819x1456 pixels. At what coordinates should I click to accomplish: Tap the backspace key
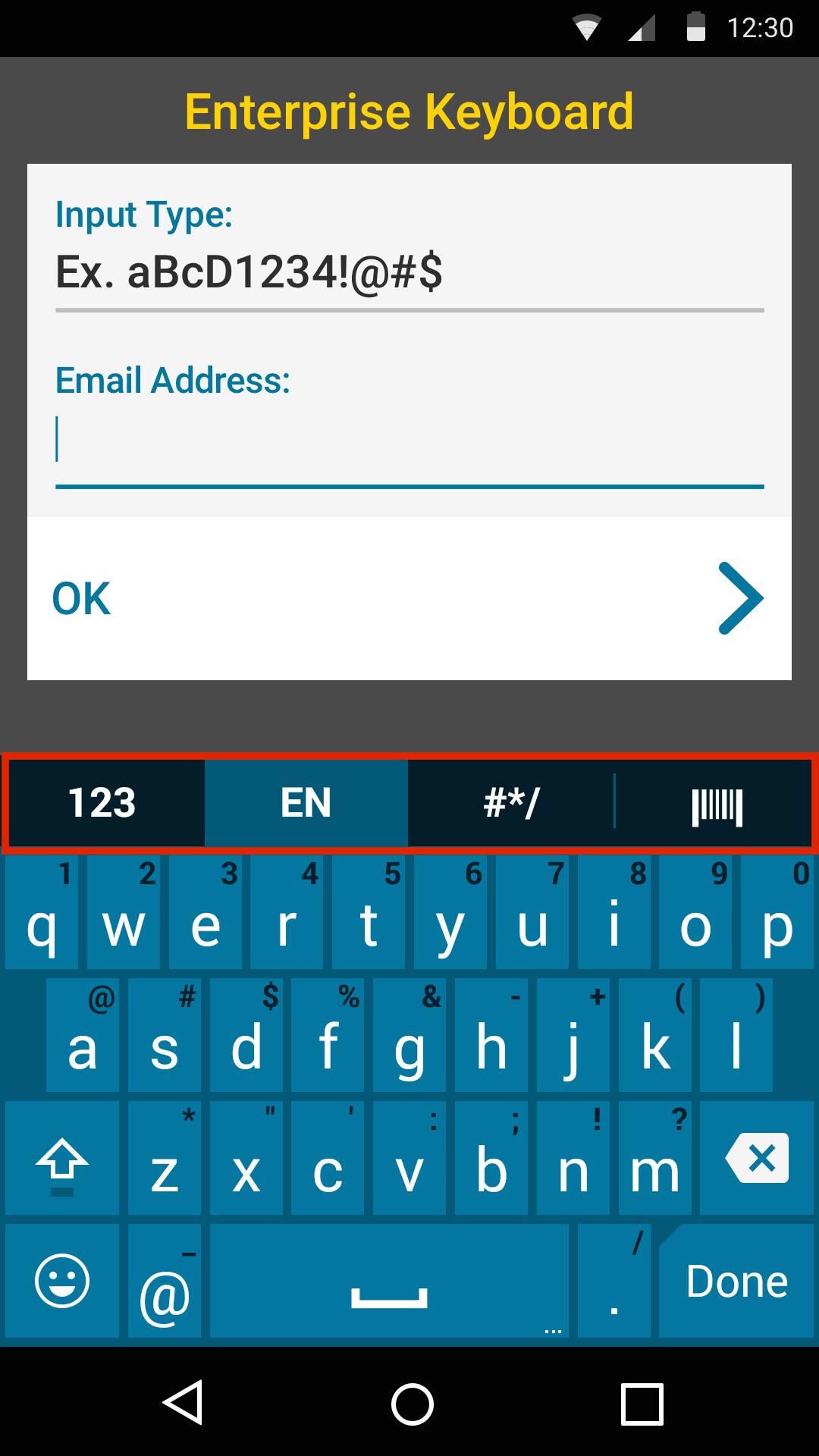point(757,1158)
